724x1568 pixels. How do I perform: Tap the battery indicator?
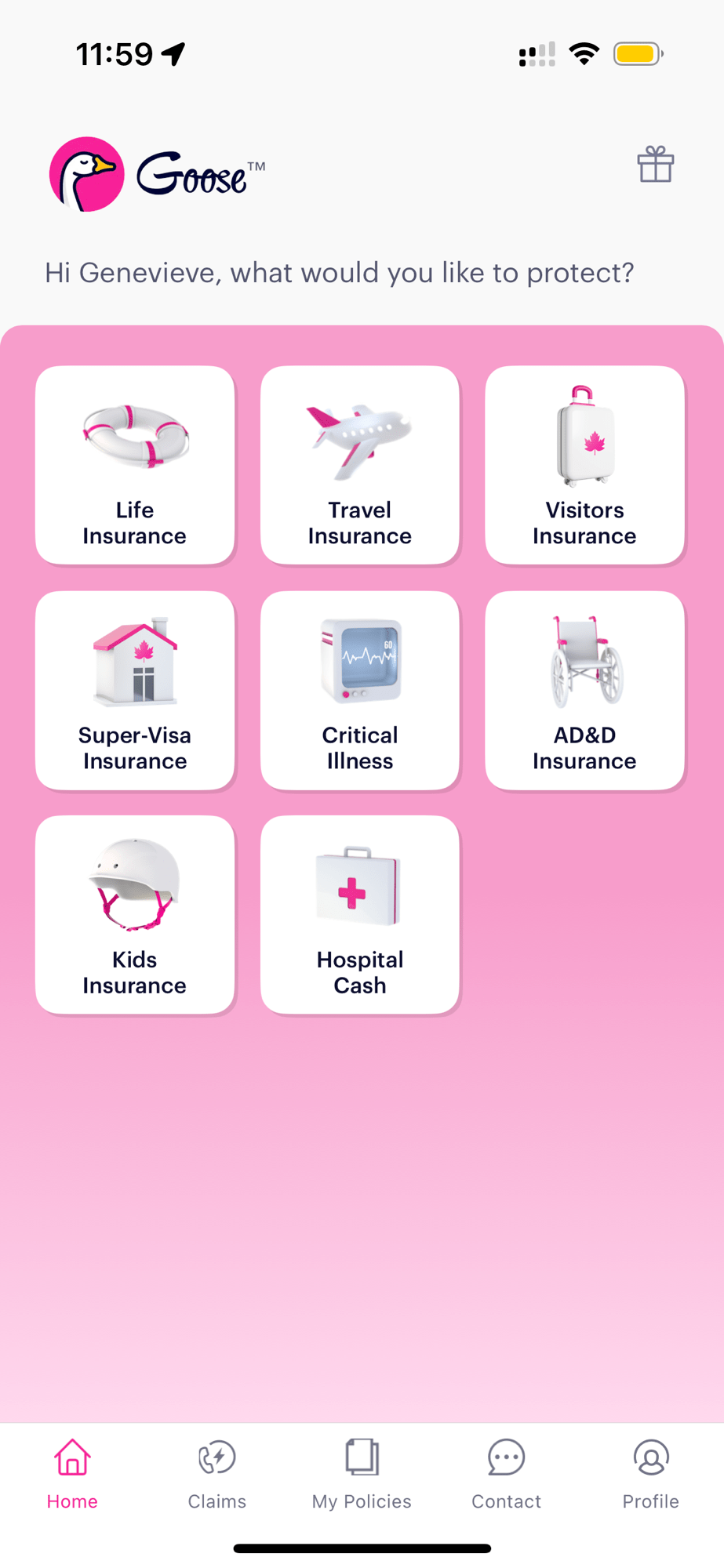point(638,54)
